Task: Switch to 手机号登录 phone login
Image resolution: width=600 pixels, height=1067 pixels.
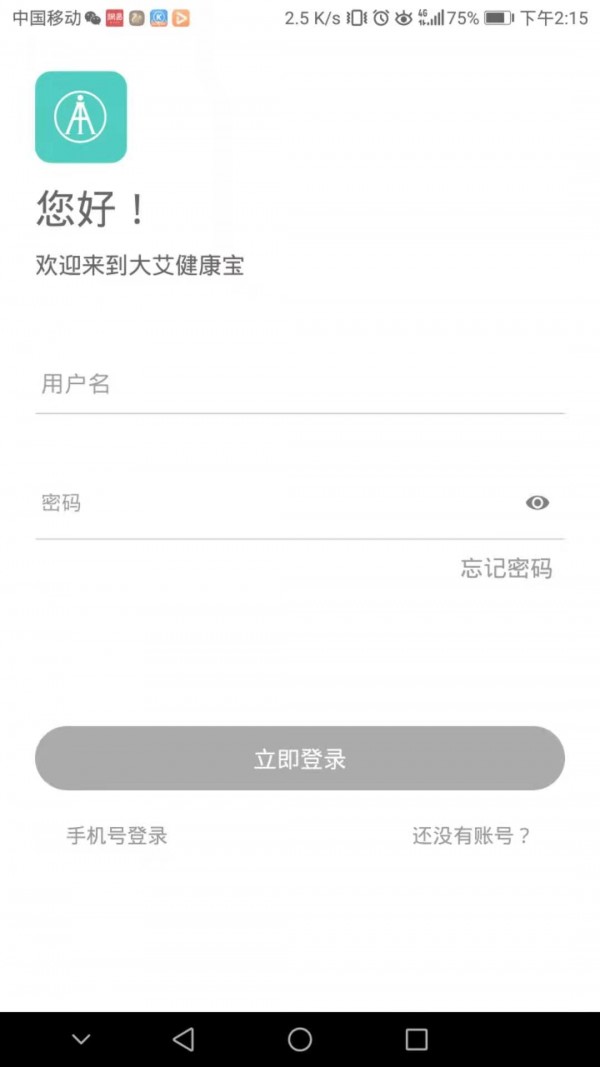Action: click(x=117, y=836)
